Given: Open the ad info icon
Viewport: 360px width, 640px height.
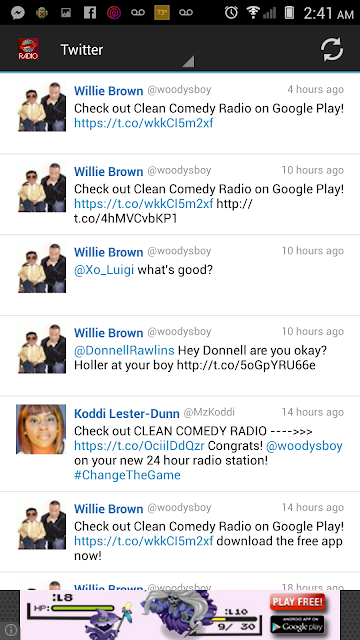Looking at the screenshot, I should coord(11,629).
